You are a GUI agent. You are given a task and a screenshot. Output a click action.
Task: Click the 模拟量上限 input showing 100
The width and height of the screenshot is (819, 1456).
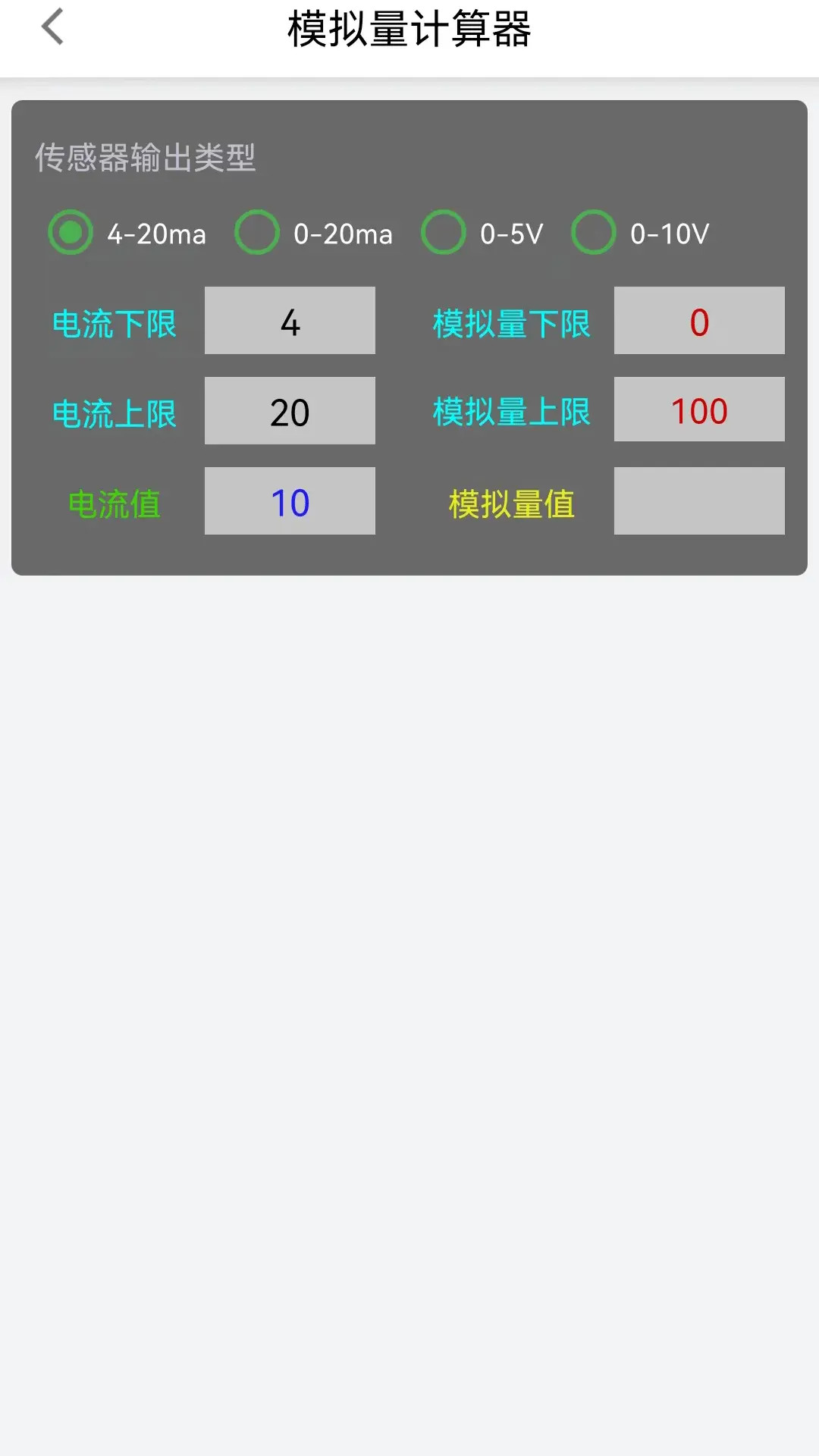(698, 409)
